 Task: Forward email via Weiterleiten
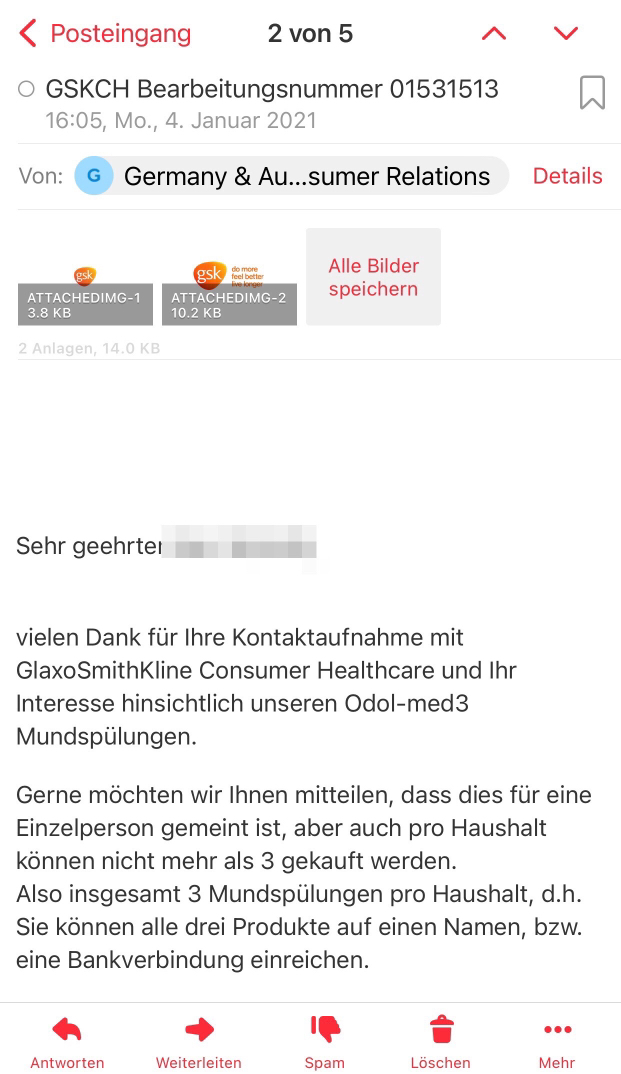(x=199, y=1042)
